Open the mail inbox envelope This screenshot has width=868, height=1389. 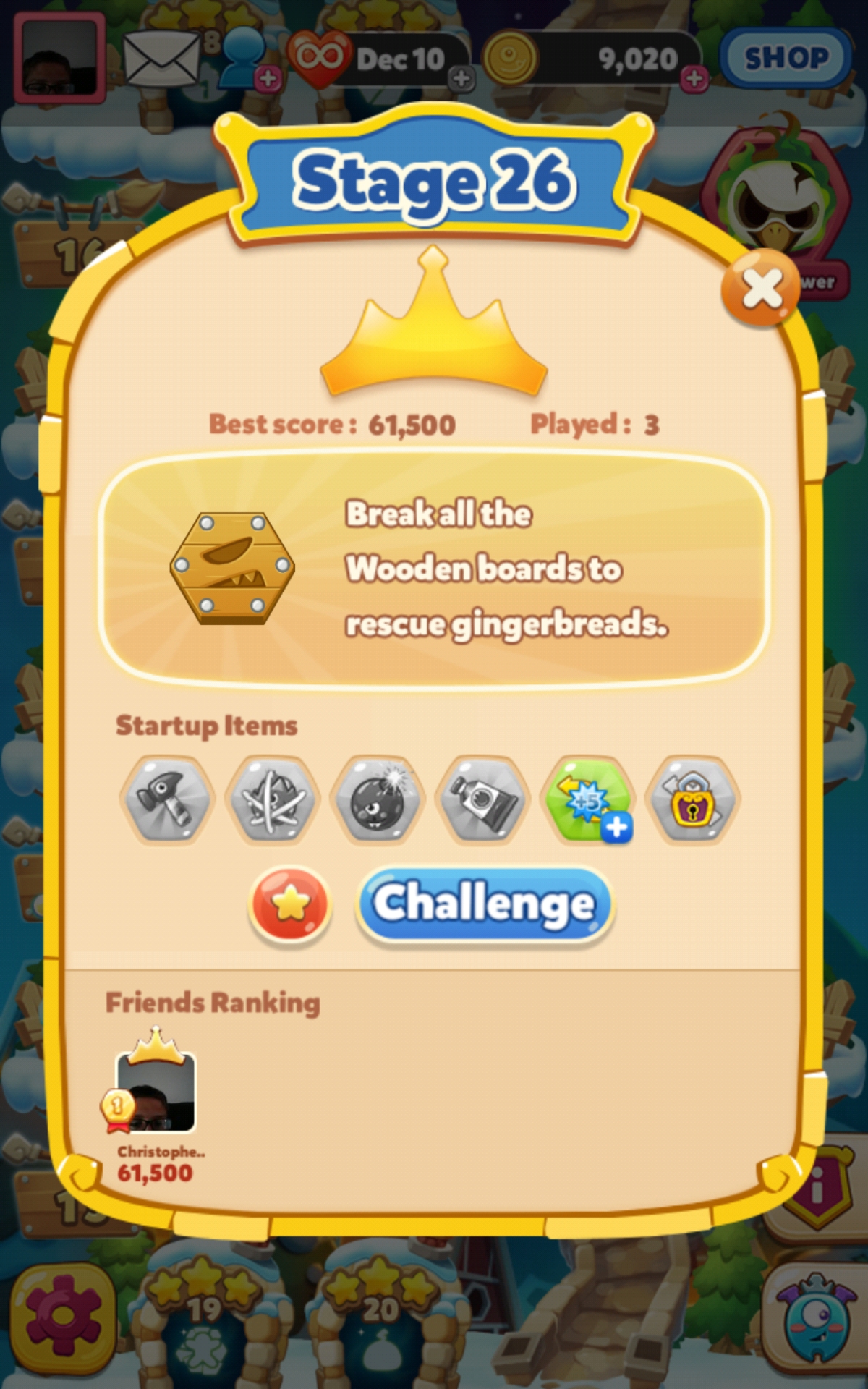161,58
